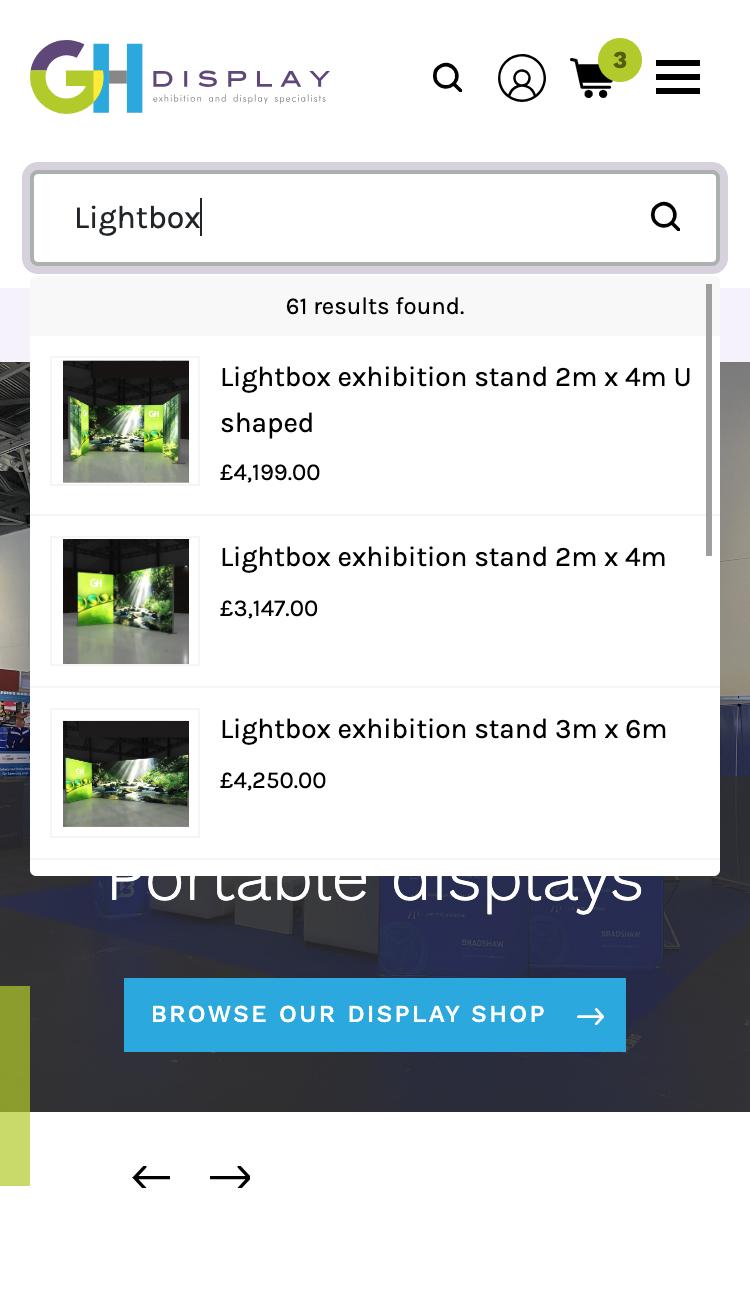The height and width of the screenshot is (1312, 750).
Task: Open the header search icon
Action: 447,78
